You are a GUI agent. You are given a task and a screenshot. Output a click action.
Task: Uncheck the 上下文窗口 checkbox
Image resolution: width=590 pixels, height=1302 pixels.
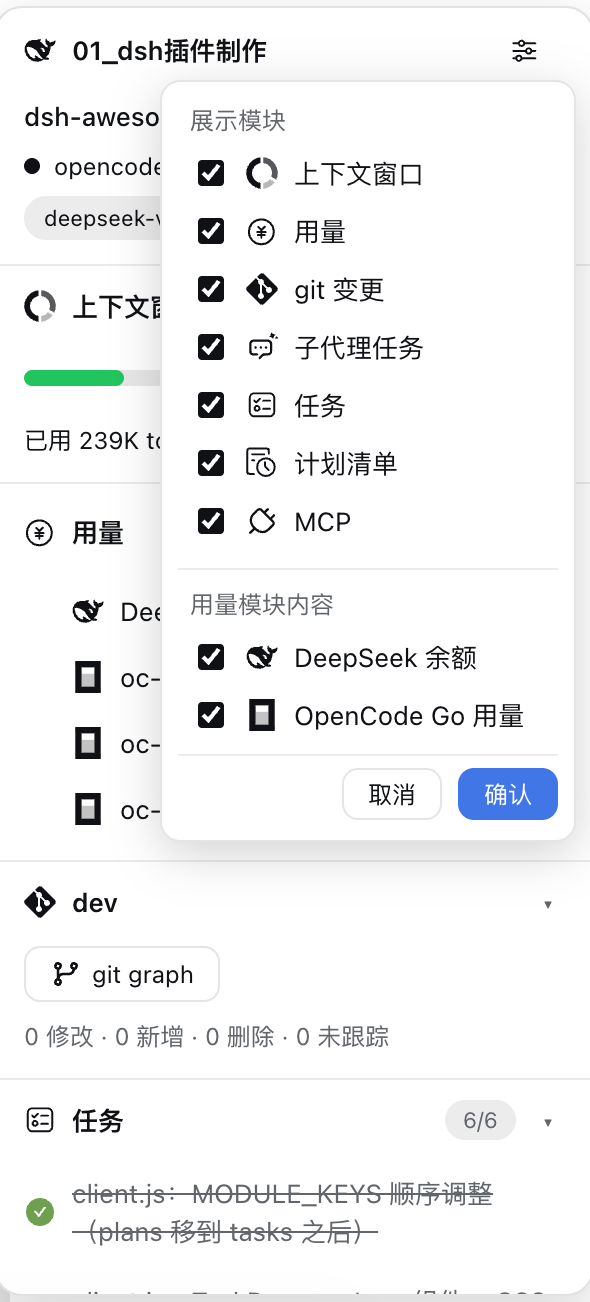(211, 174)
